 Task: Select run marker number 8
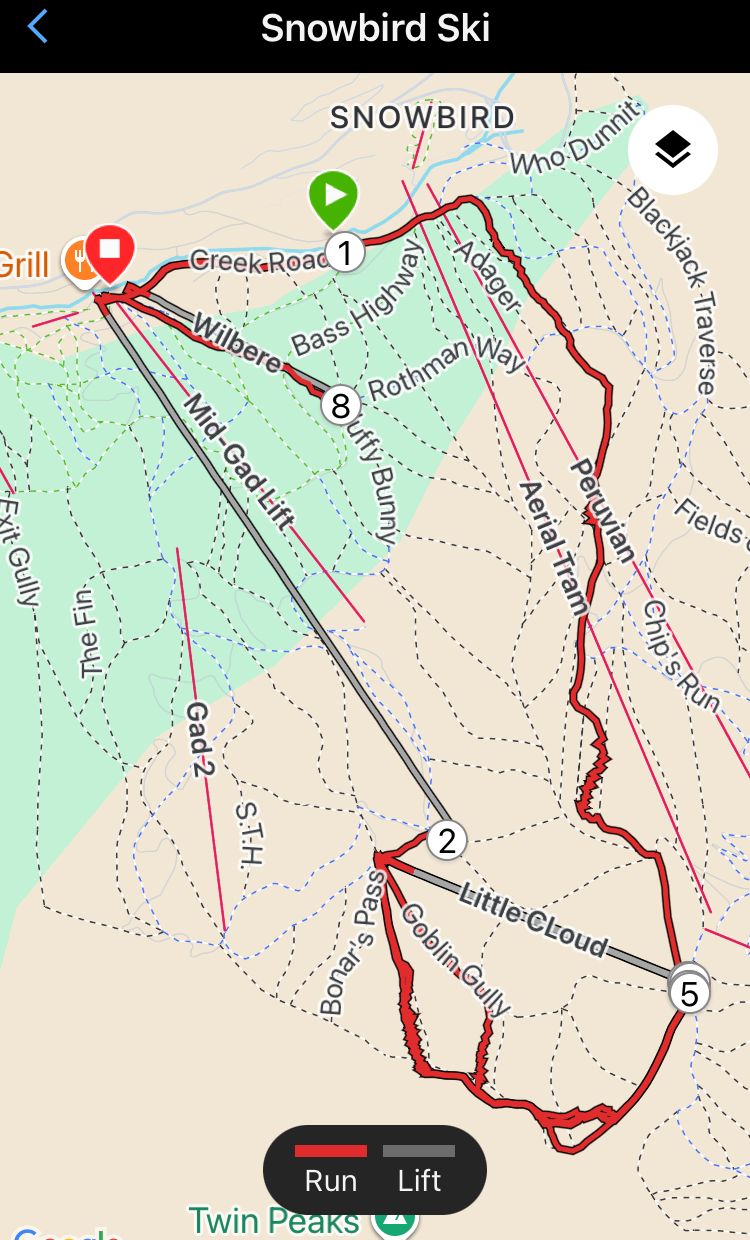pos(340,406)
